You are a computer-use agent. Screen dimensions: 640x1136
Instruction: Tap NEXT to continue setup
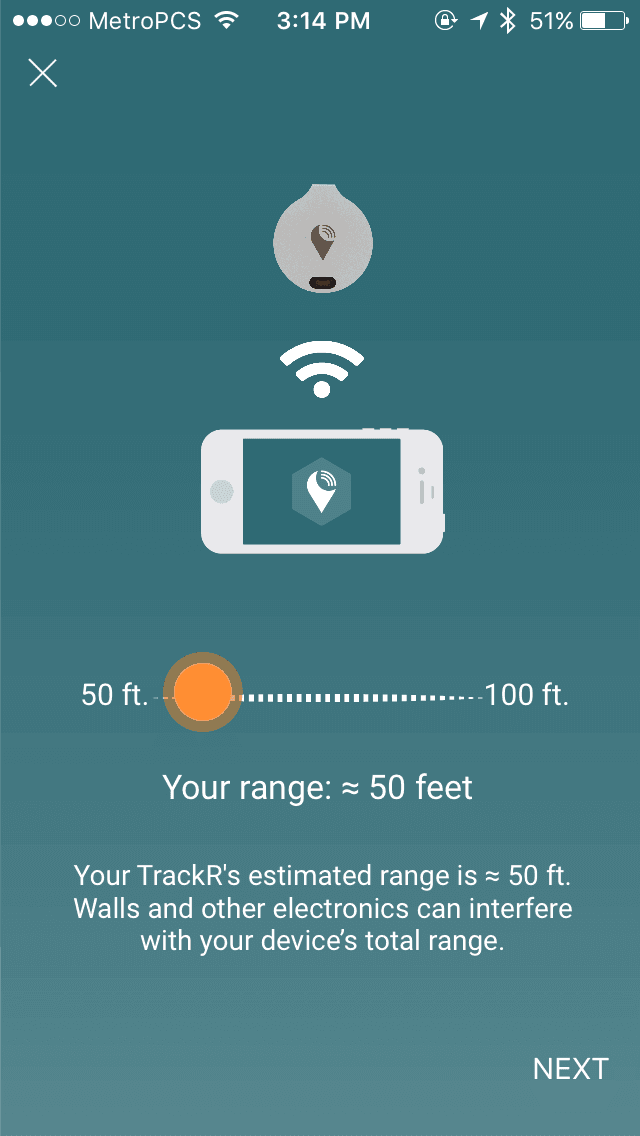[570, 1069]
